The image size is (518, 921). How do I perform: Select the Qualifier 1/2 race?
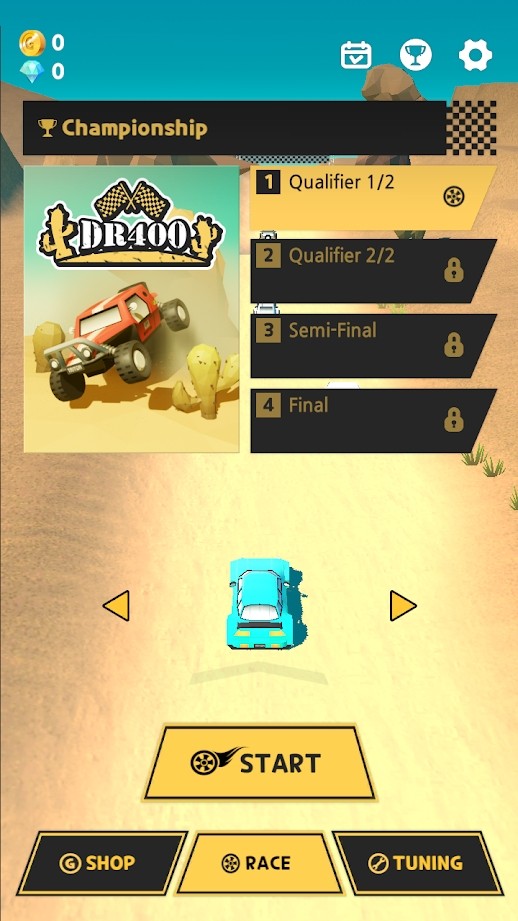pos(373,197)
